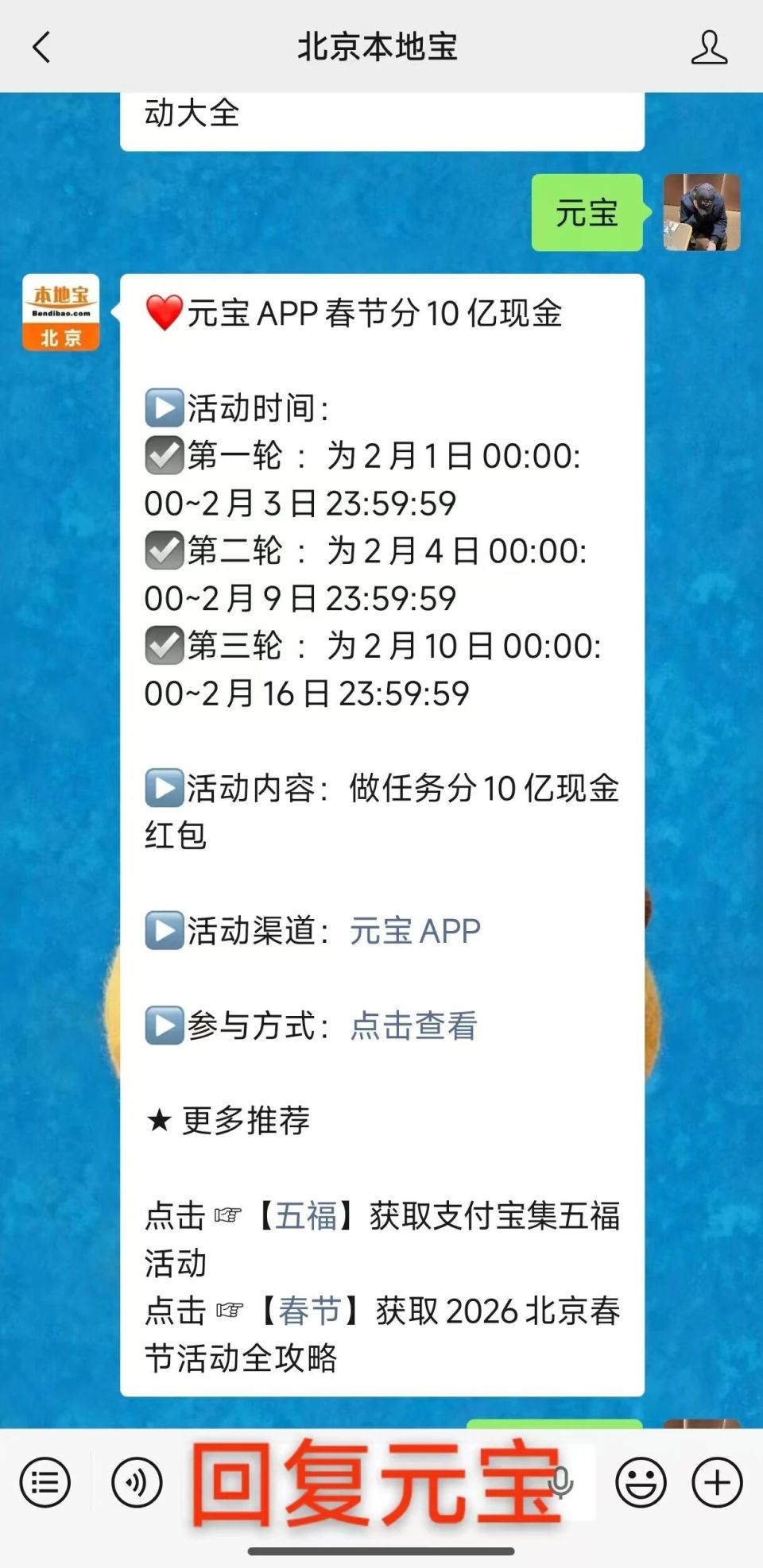Open the chat shortcut menu list icon
Viewport: 763px width, 1568px height.
[x=45, y=1481]
